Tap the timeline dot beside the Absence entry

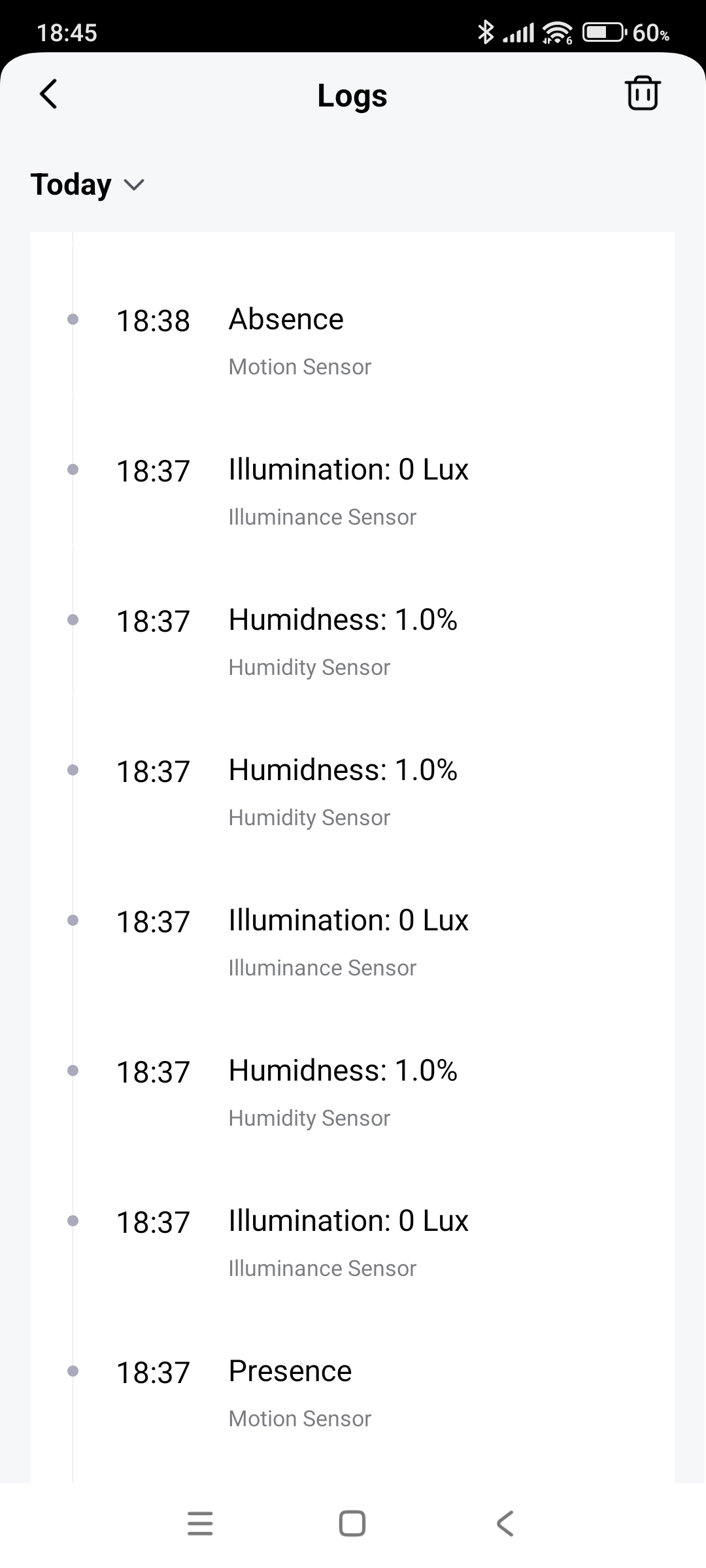coord(73,319)
